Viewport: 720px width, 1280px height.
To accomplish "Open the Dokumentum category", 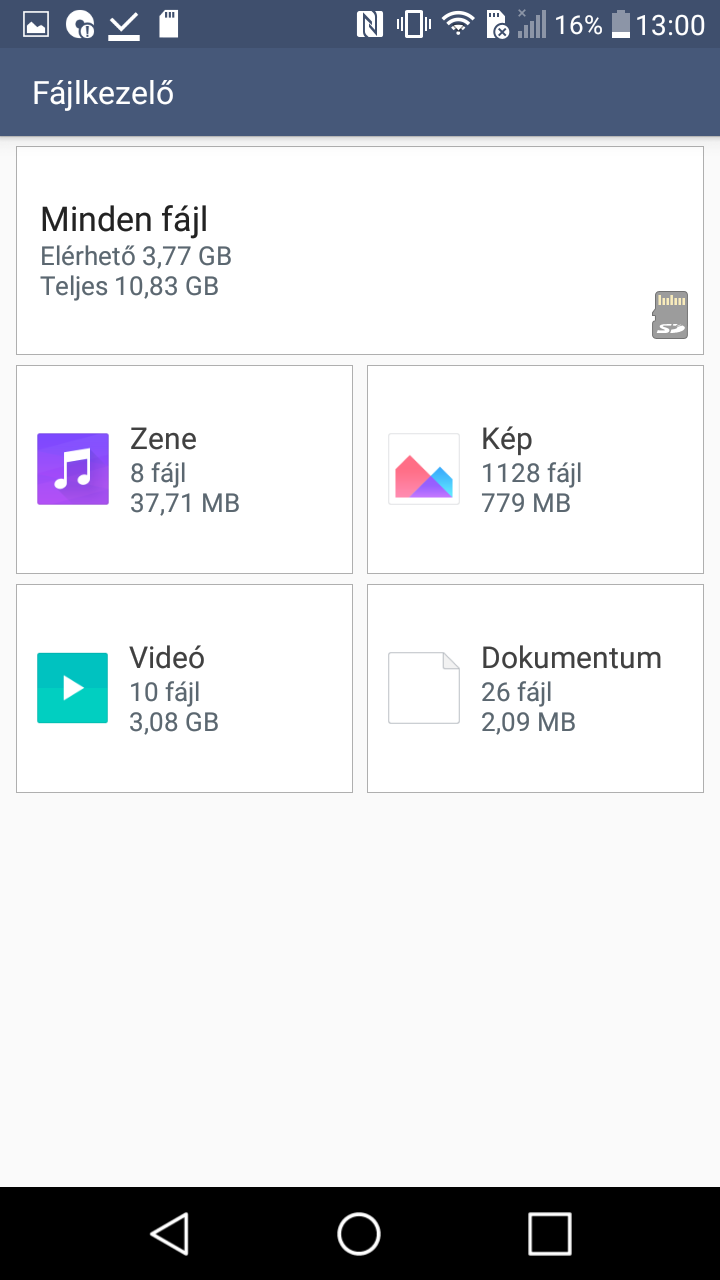I will (535, 688).
